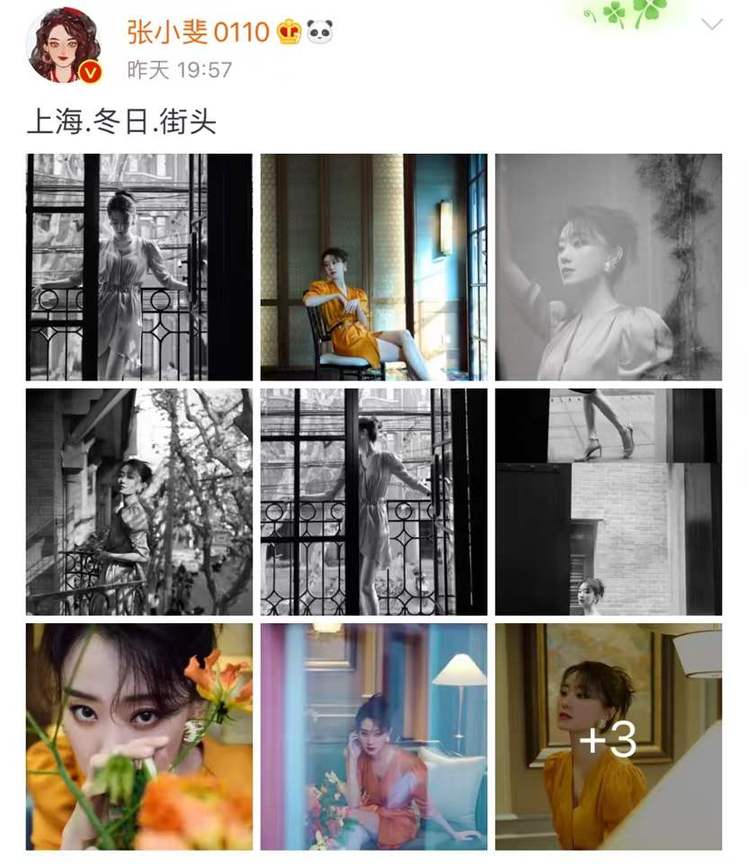Open the black-and-white balcony photo tile
The width and height of the screenshot is (748, 866).
click(x=139, y=267)
